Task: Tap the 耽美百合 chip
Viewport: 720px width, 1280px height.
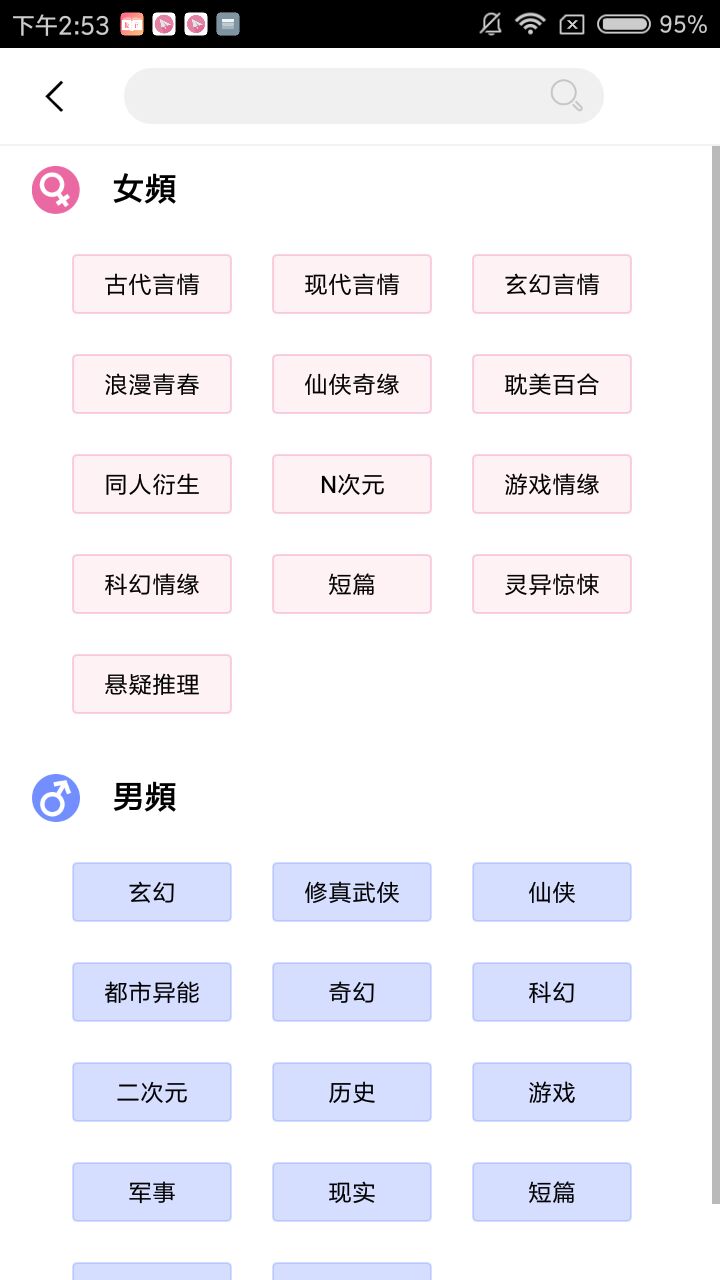Action: point(552,384)
